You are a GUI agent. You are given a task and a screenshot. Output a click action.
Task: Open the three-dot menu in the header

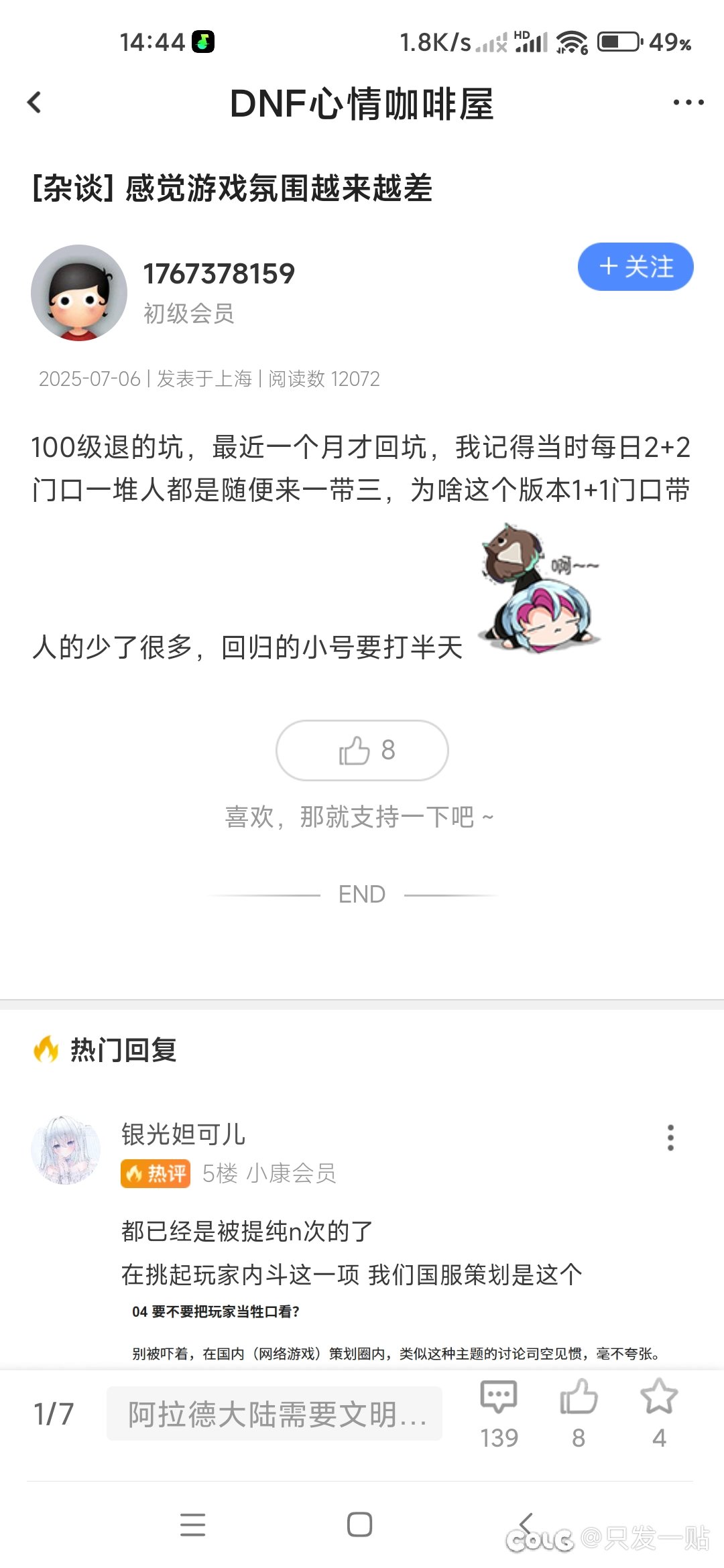pos(688,103)
